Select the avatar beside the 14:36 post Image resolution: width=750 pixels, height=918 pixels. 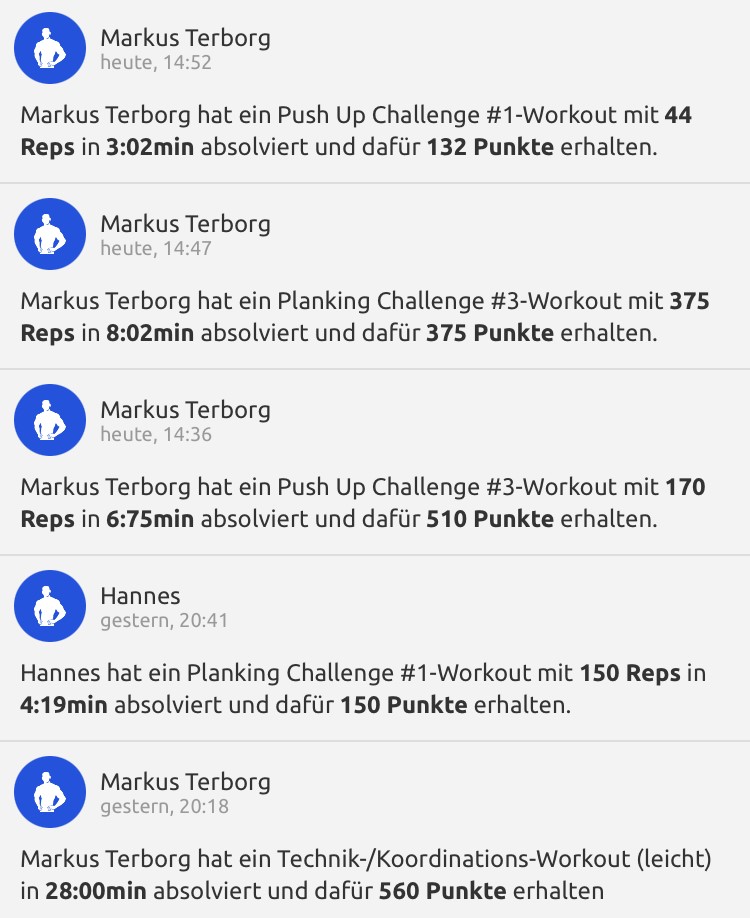point(49,420)
